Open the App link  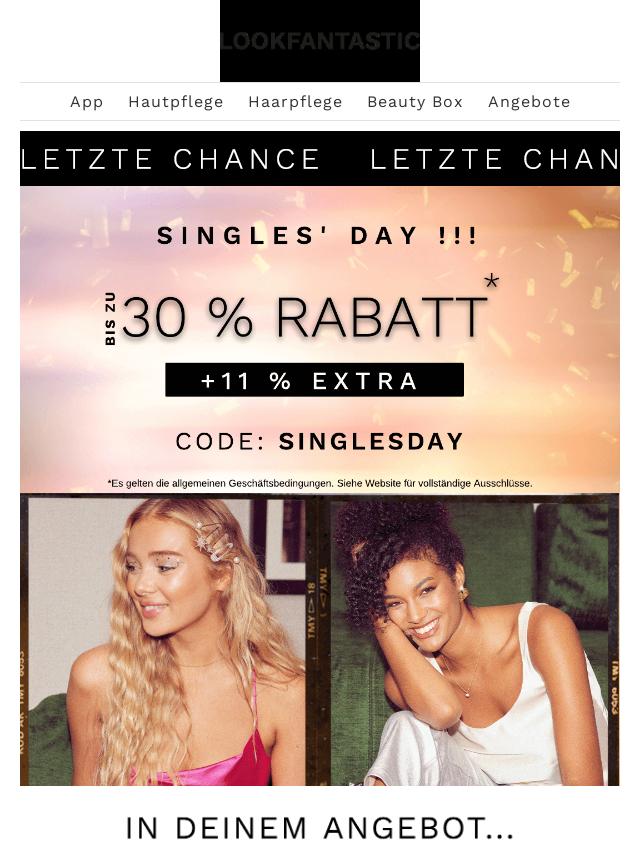click(x=87, y=102)
